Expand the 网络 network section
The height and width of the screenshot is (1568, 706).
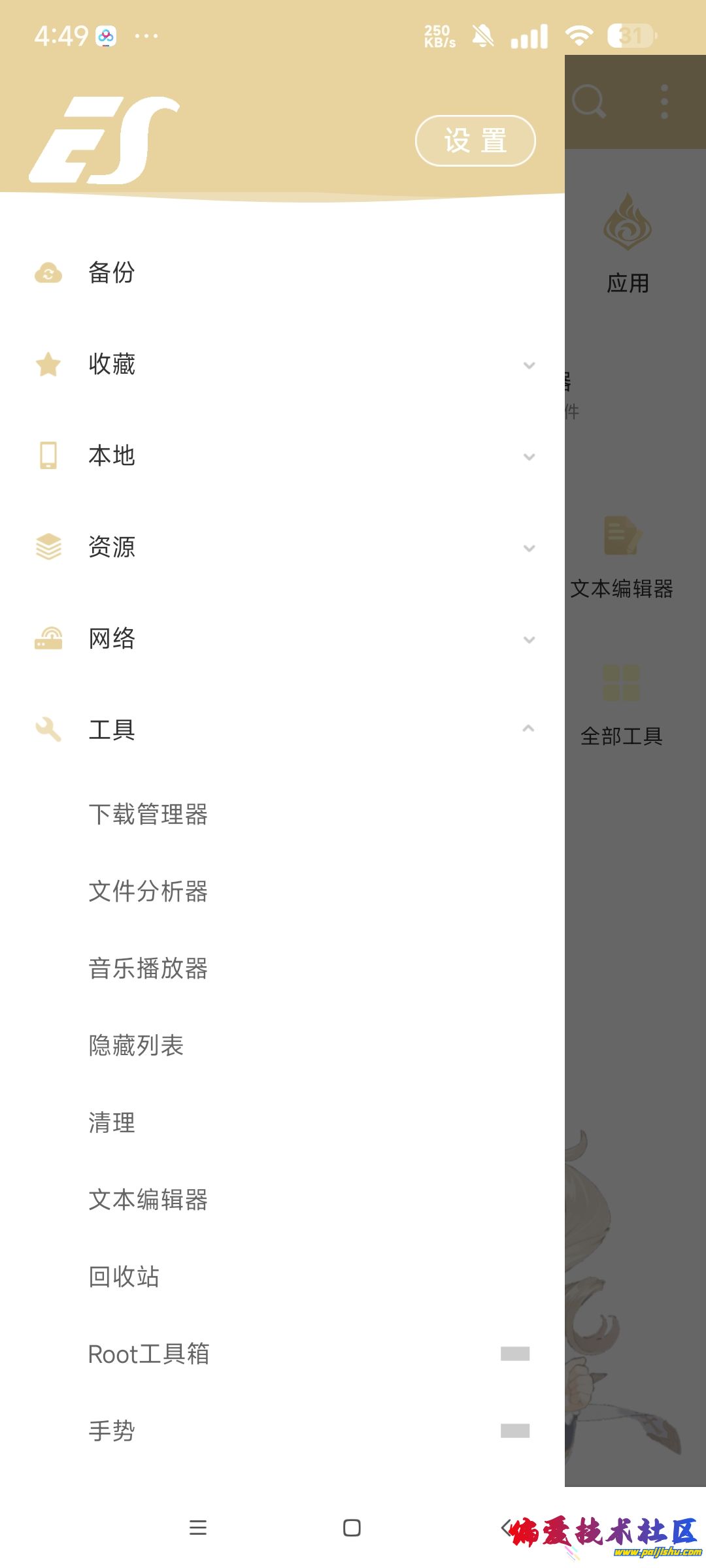coord(529,639)
